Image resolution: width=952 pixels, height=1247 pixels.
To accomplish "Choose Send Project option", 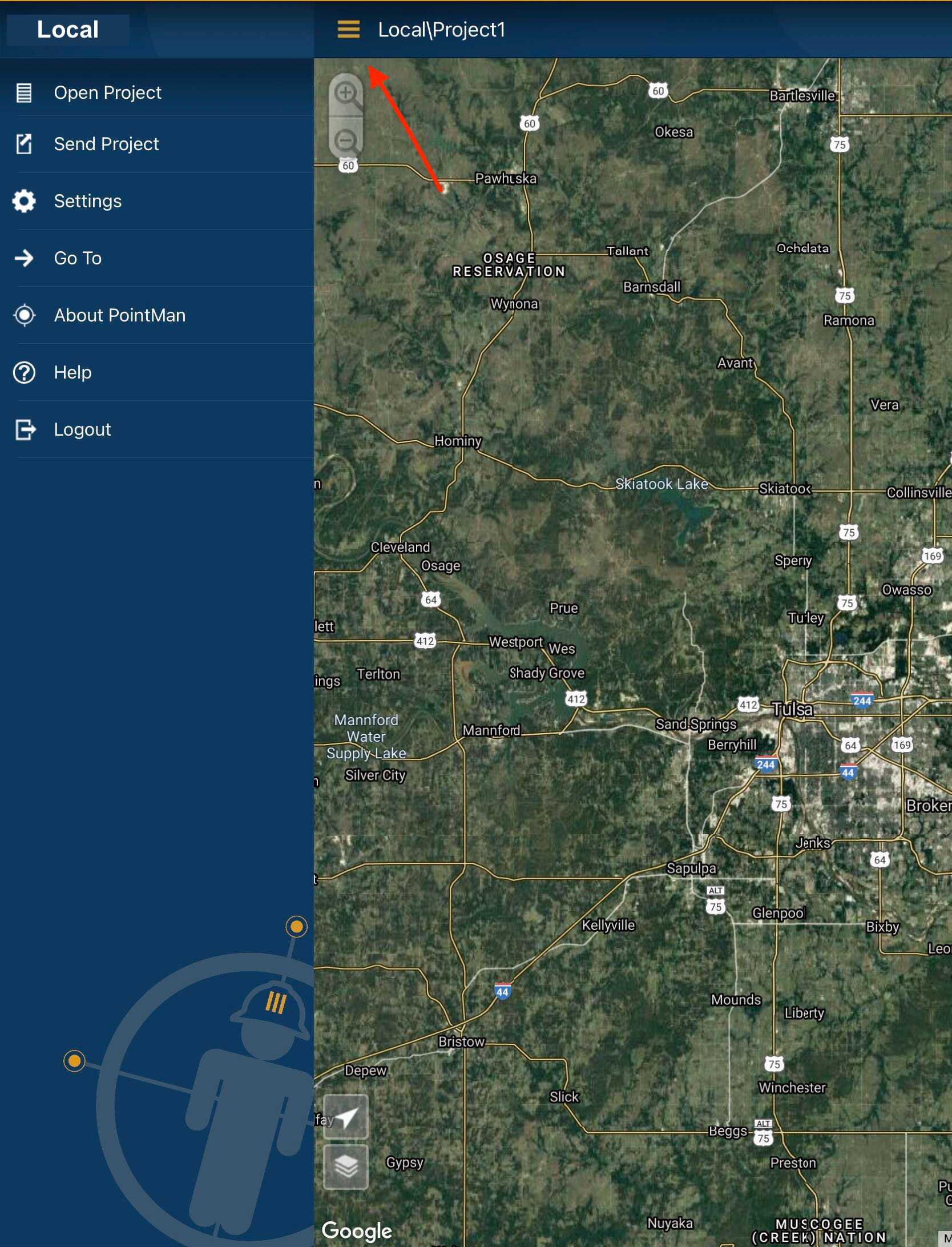I will coord(106,144).
